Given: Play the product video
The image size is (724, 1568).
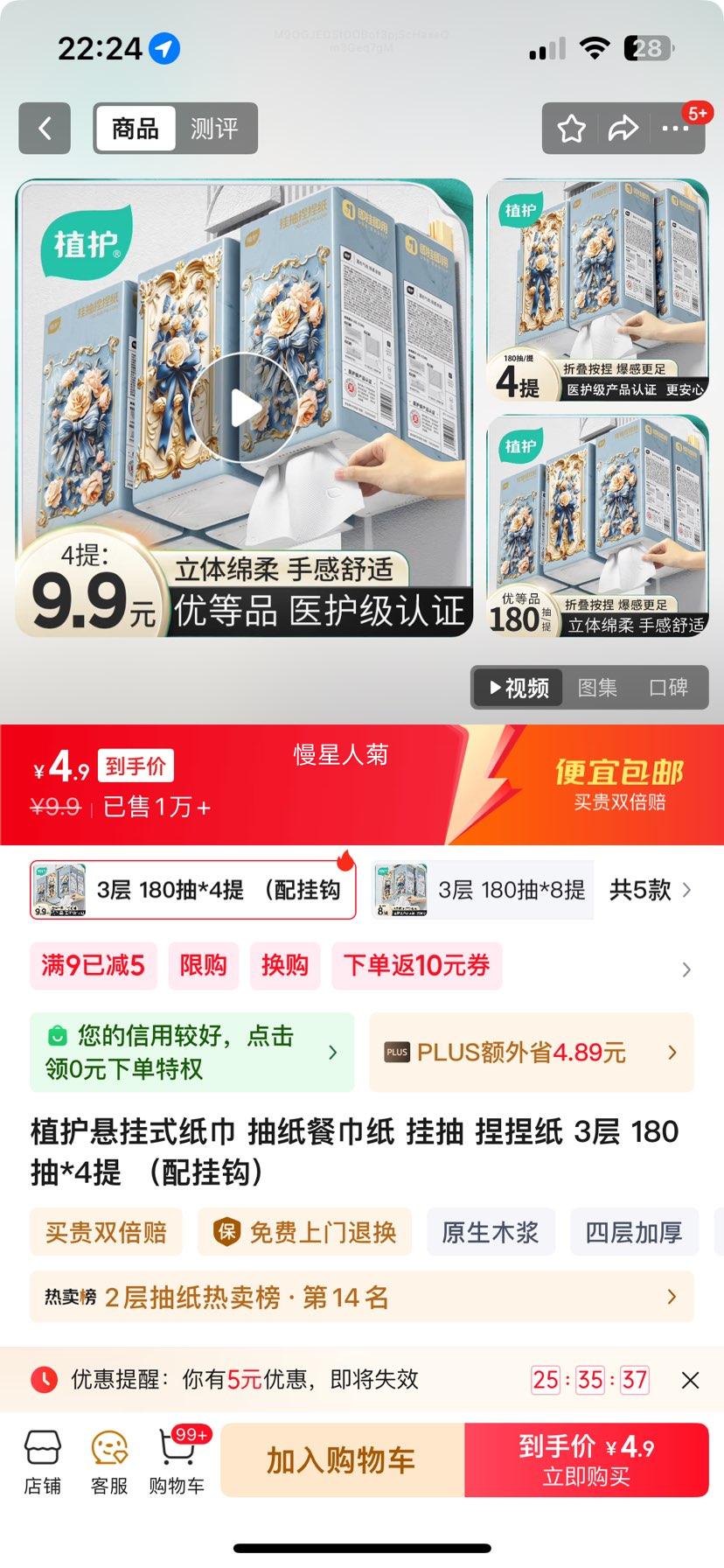Looking at the screenshot, I should pyautogui.click(x=244, y=407).
